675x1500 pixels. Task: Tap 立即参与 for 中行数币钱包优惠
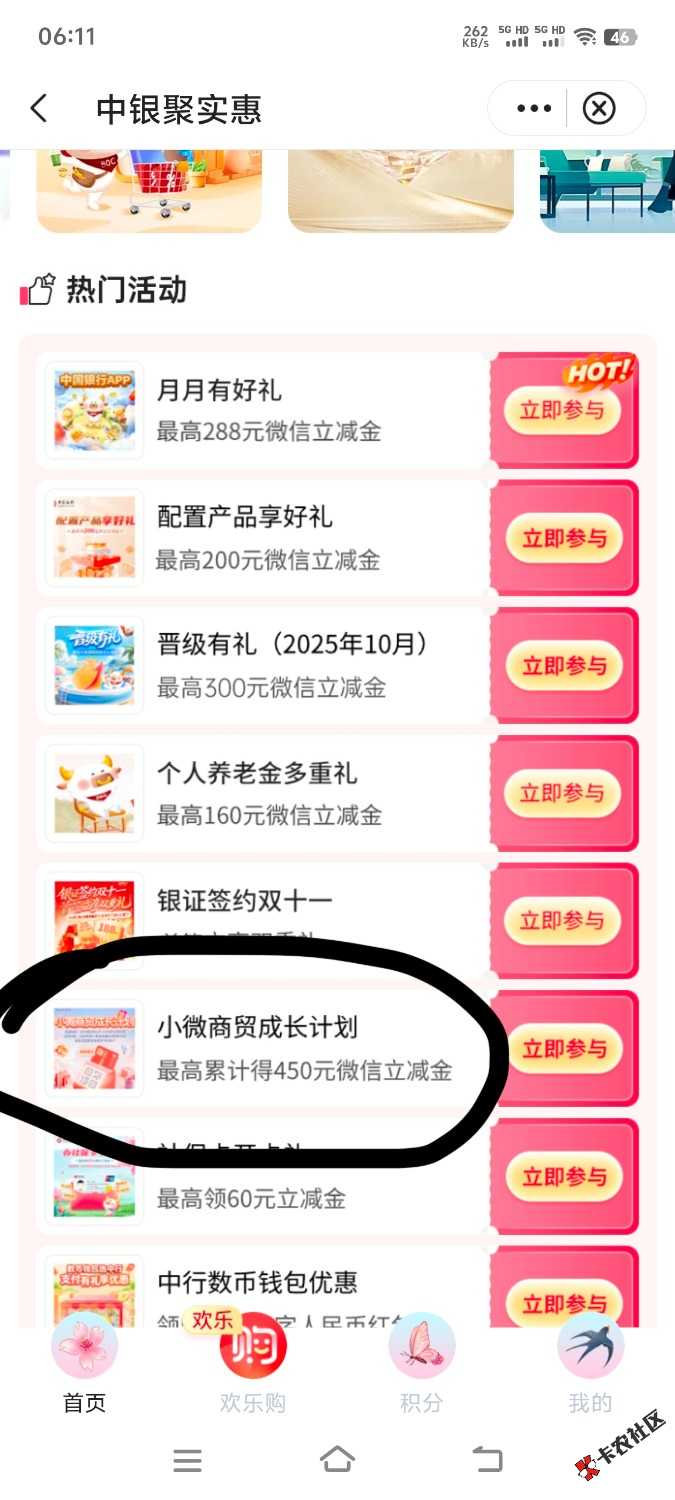(563, 1303)
